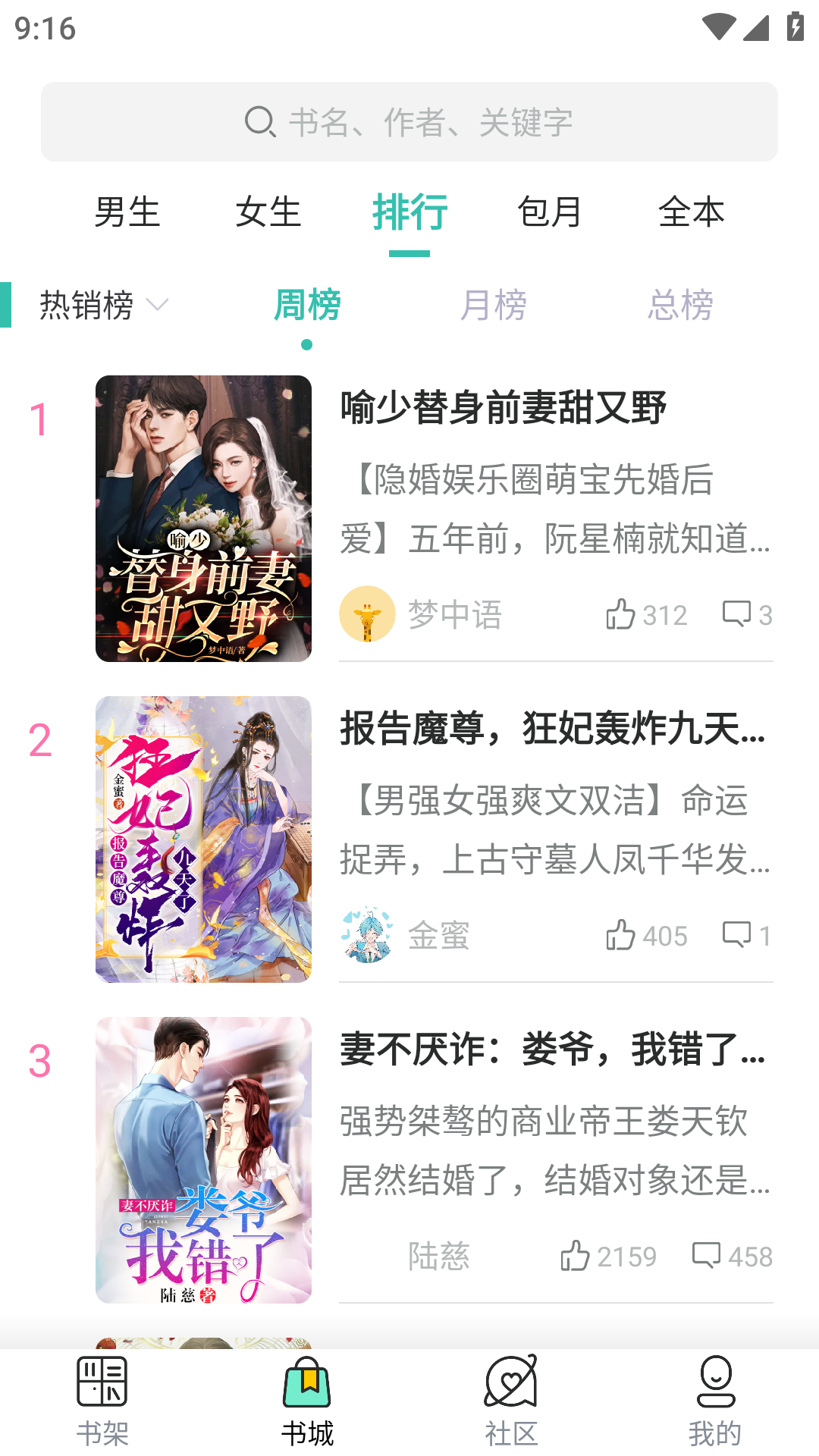Tap the search magnifier icon

click(x=259, y=121)
